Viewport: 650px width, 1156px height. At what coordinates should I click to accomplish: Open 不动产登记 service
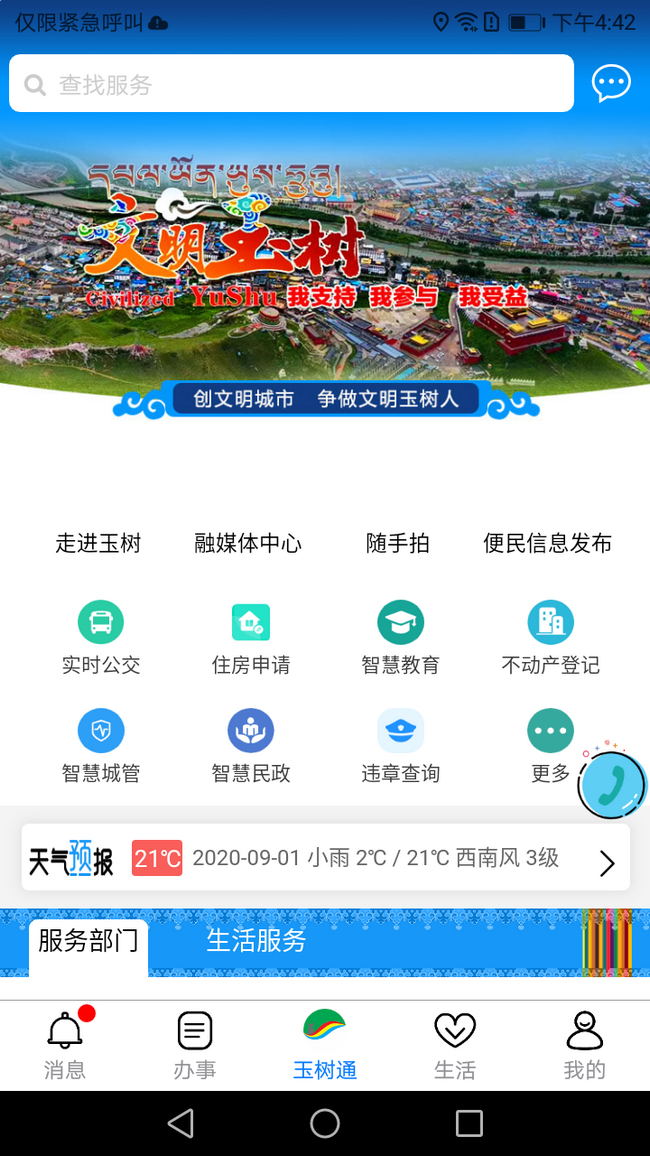[551, 637]
